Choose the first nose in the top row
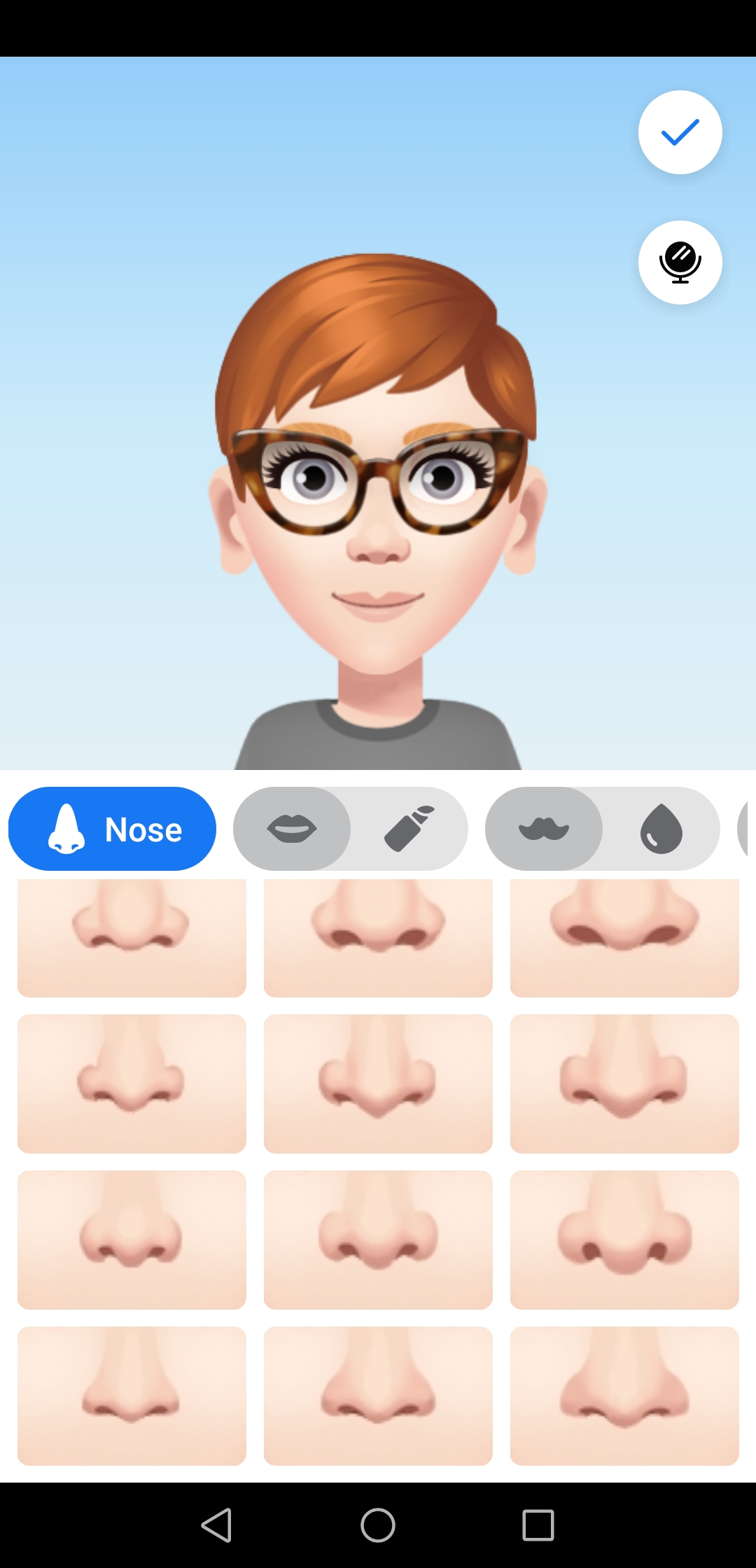This screenshot has width=756, height=1568. pos(132,937)
